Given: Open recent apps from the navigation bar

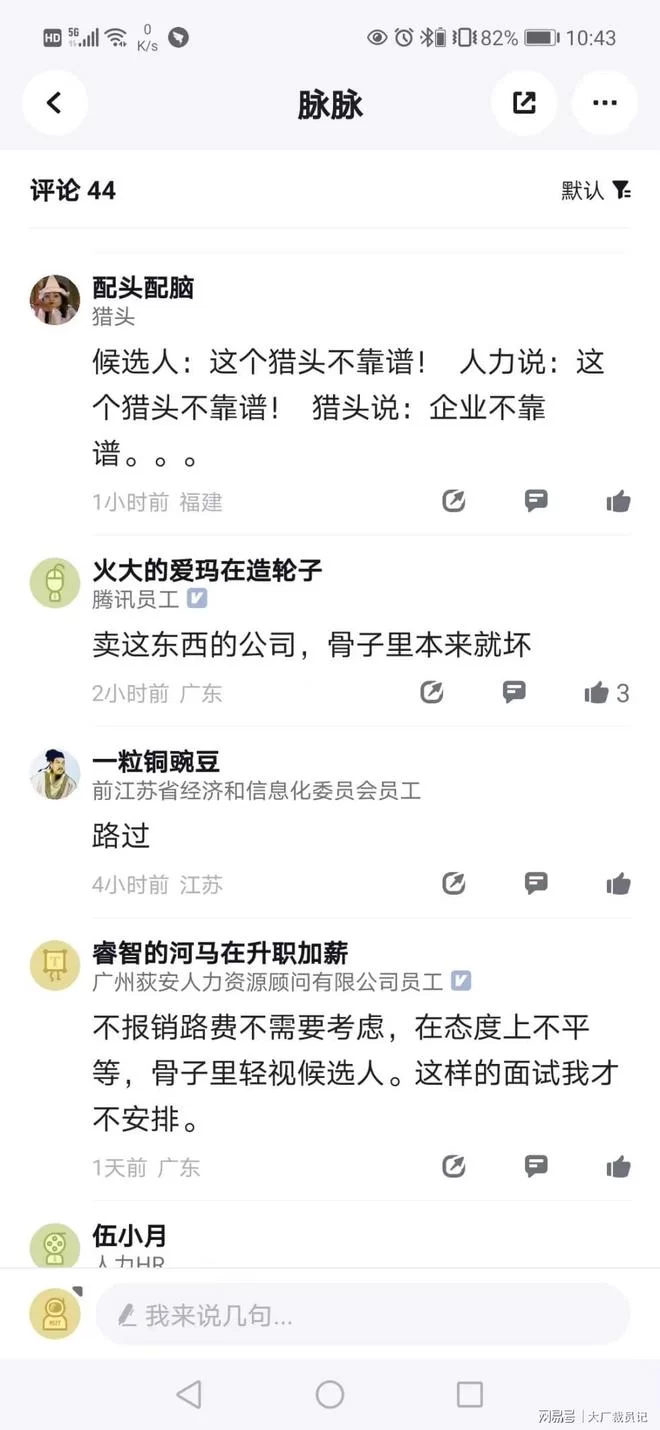Looking at the screenshot, I should coord(469,1394).
